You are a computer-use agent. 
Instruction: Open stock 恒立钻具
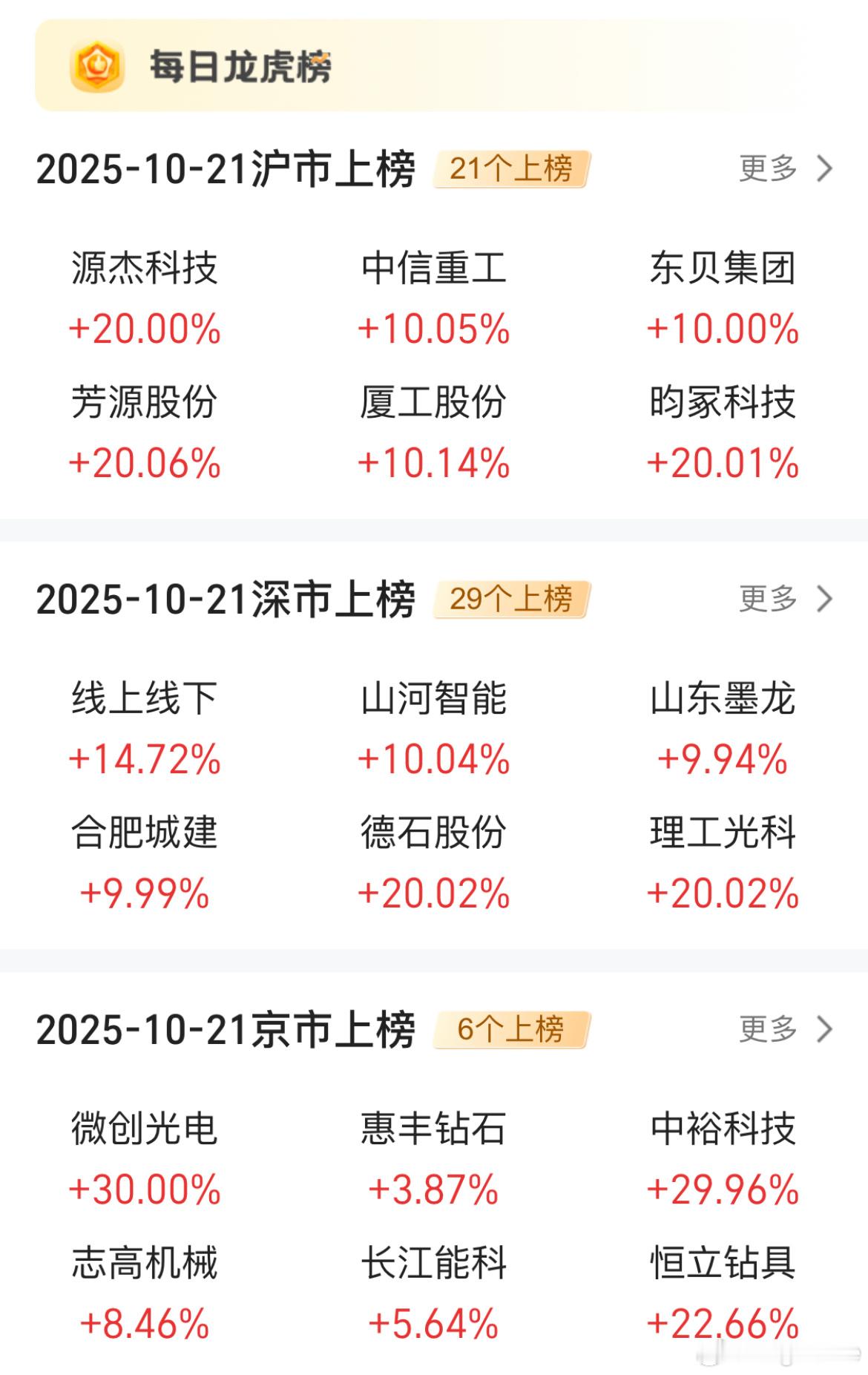pyautogui.click(x=723, y=1293)
